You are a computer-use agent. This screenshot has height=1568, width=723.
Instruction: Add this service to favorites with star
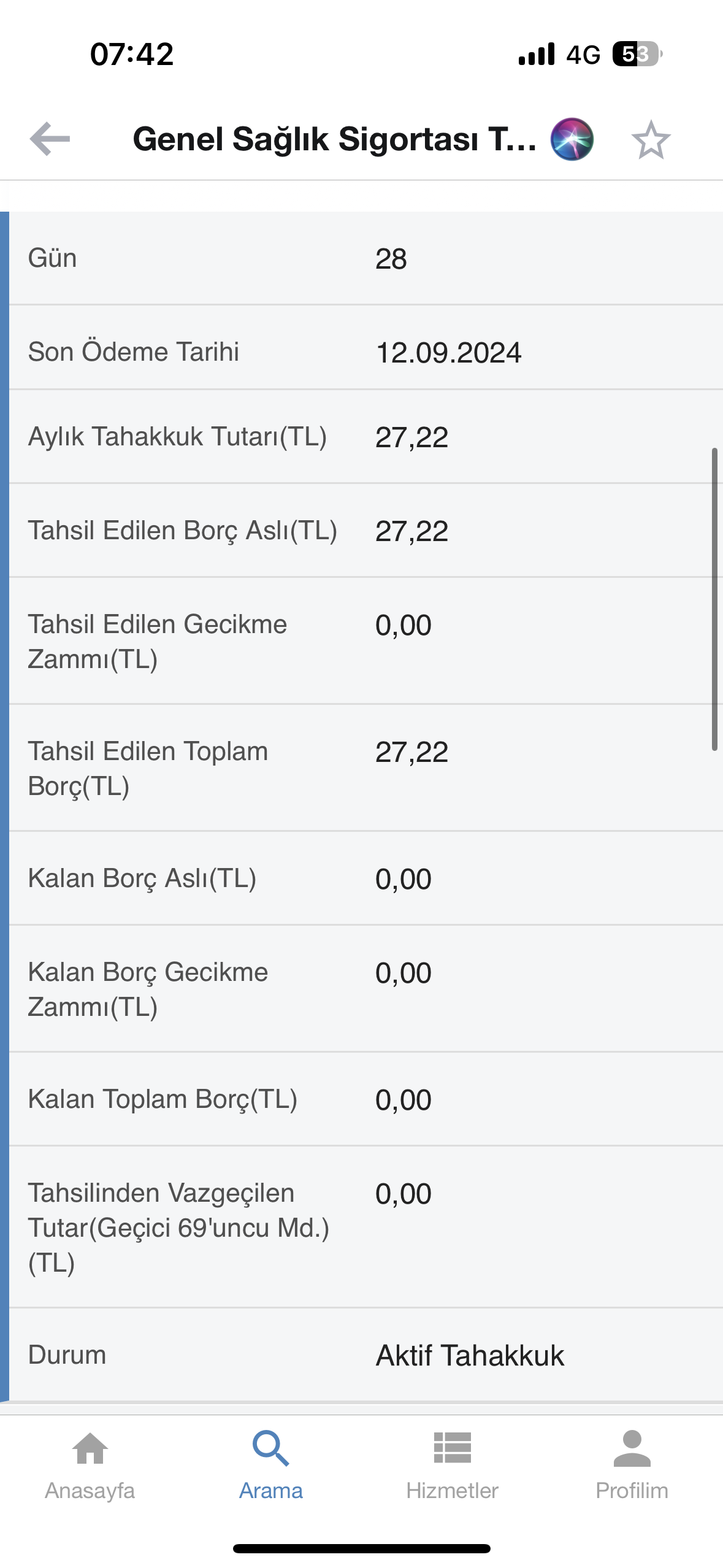click(651, 140)
